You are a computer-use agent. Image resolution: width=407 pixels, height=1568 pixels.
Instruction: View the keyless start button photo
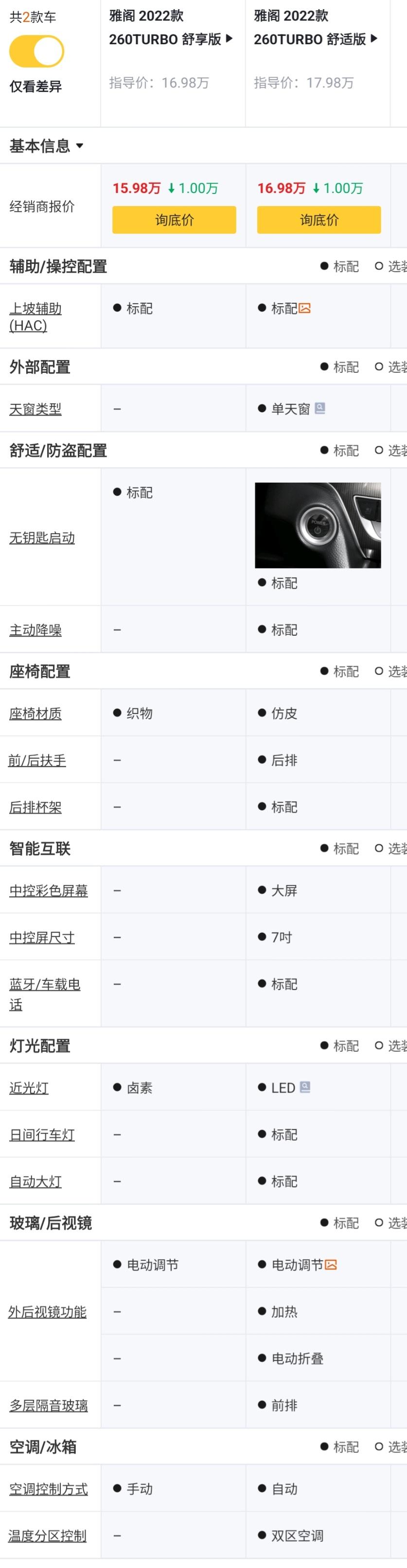tap(318, 525)
